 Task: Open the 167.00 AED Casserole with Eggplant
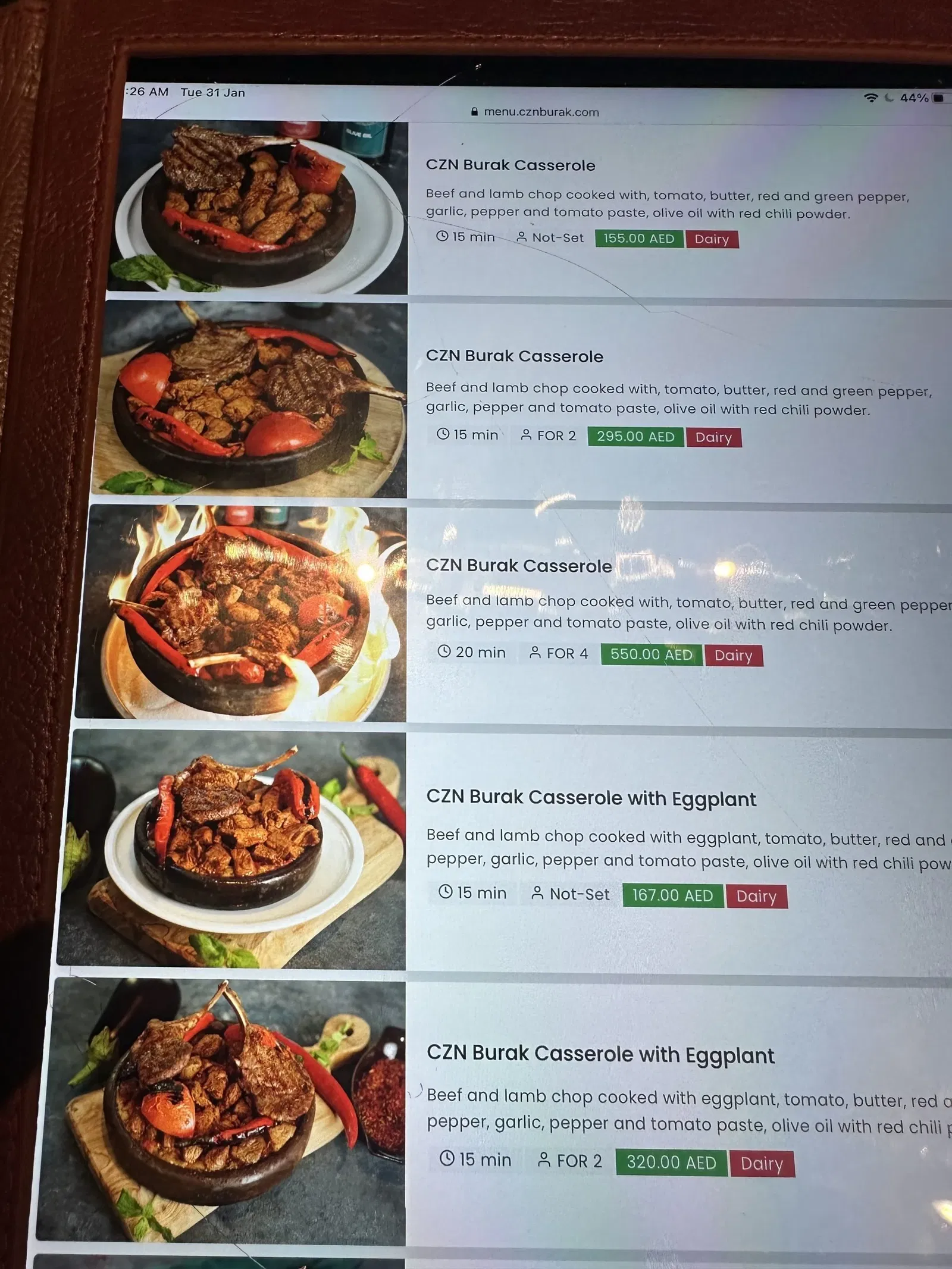point(591,798)
